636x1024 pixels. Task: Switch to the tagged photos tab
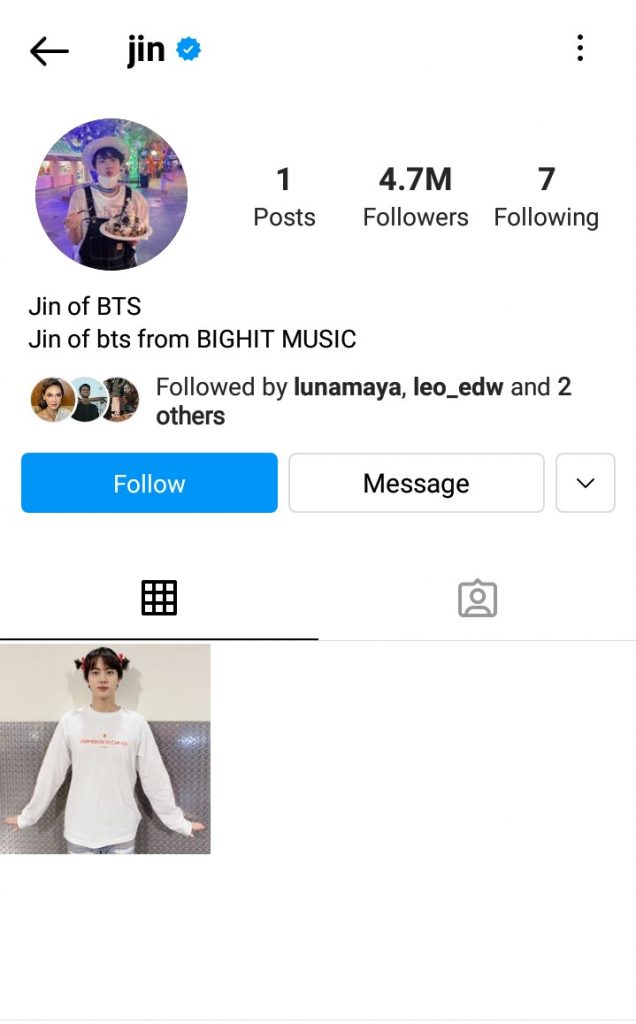477,598
